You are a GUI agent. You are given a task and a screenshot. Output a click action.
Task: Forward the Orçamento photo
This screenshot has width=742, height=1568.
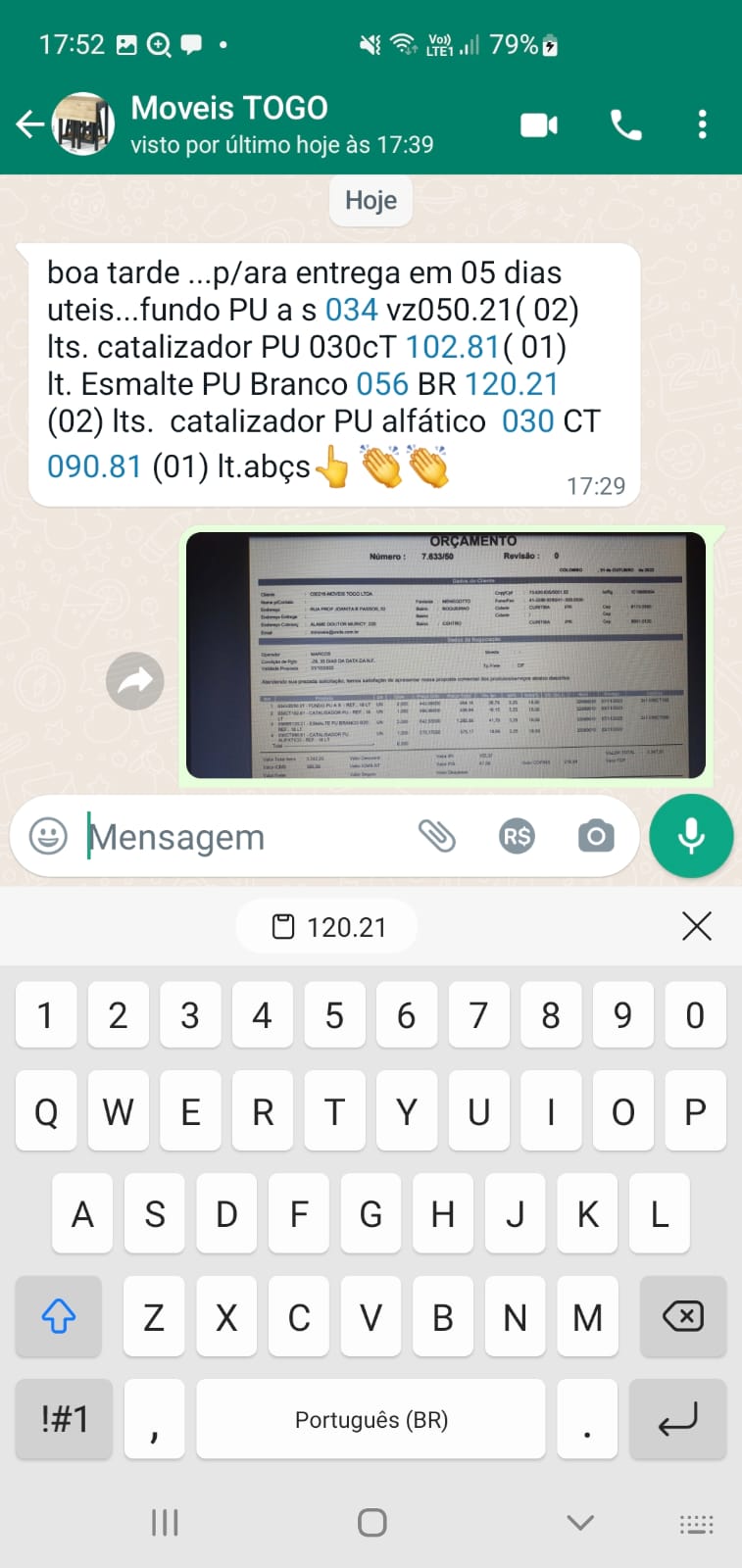click(135, 681)
